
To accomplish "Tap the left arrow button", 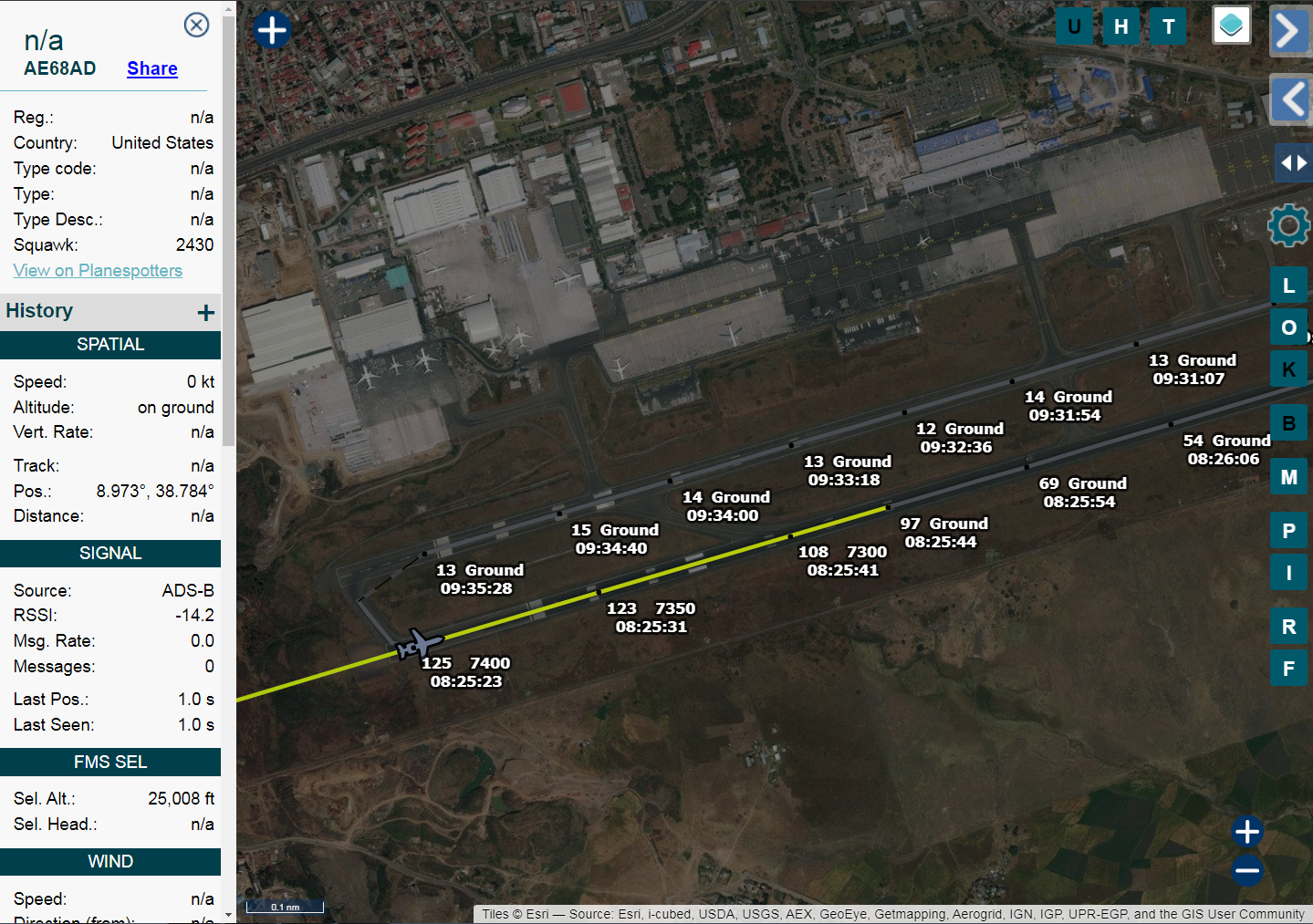I will (1290, 99).
